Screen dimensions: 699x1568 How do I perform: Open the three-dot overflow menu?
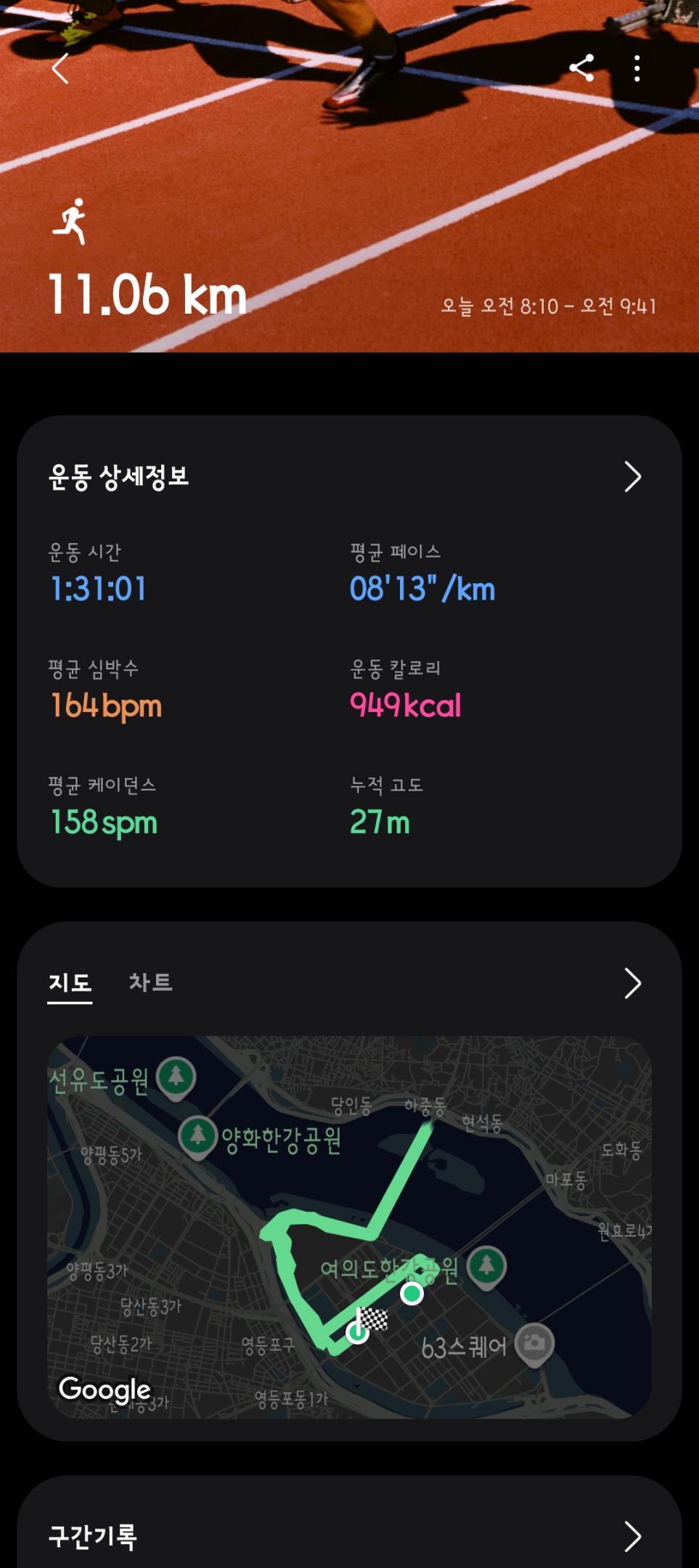[637, 68]
